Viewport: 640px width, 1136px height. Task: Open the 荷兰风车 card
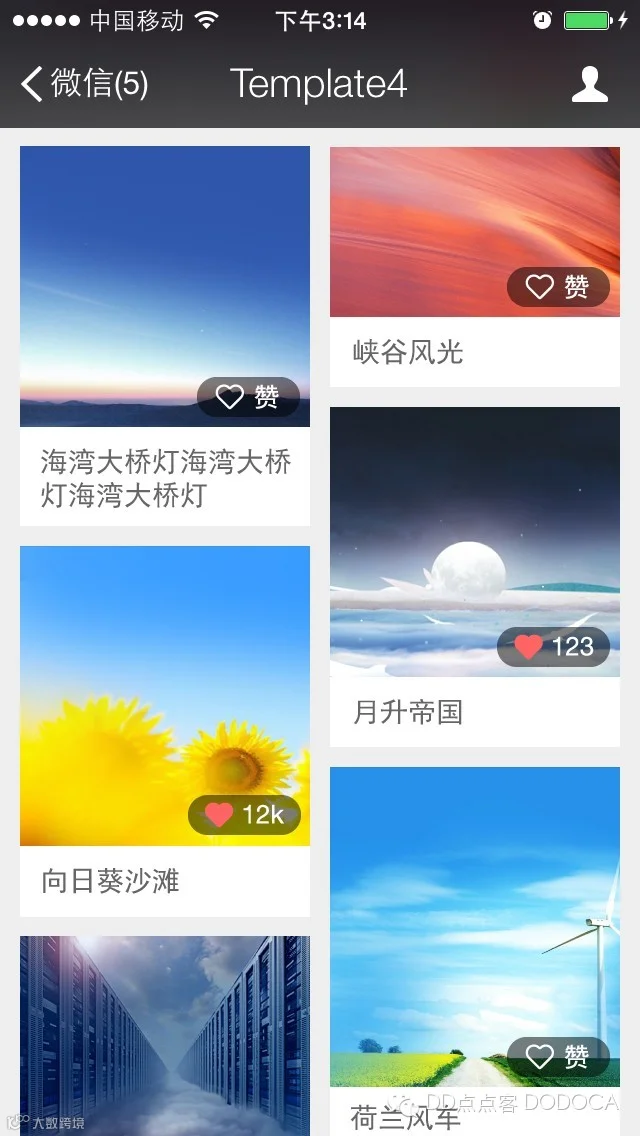[475, 951]
